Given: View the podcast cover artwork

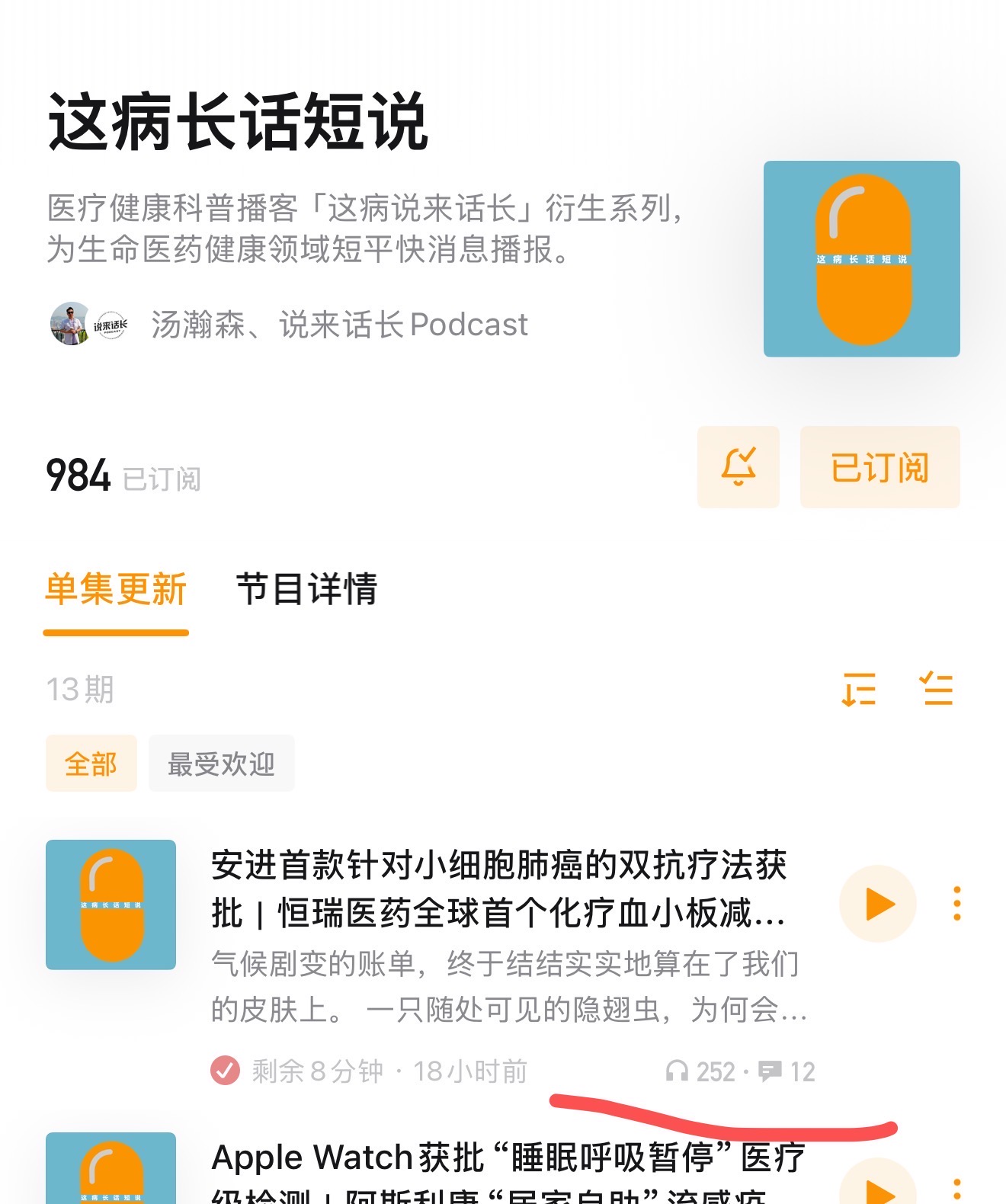Looking at the screenshot, I should [861, 259].
